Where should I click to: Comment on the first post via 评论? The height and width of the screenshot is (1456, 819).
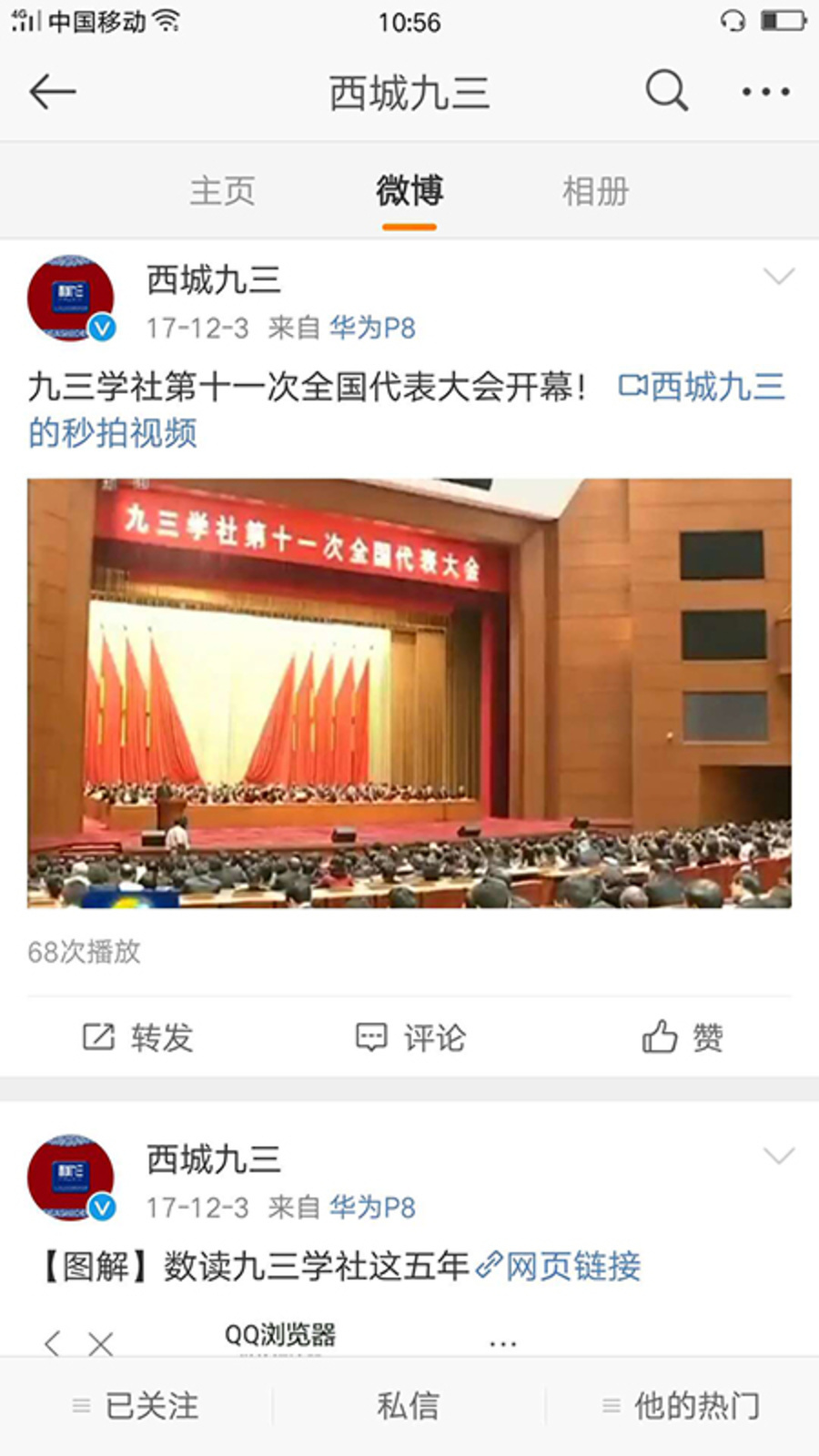tap(409, 1037)
